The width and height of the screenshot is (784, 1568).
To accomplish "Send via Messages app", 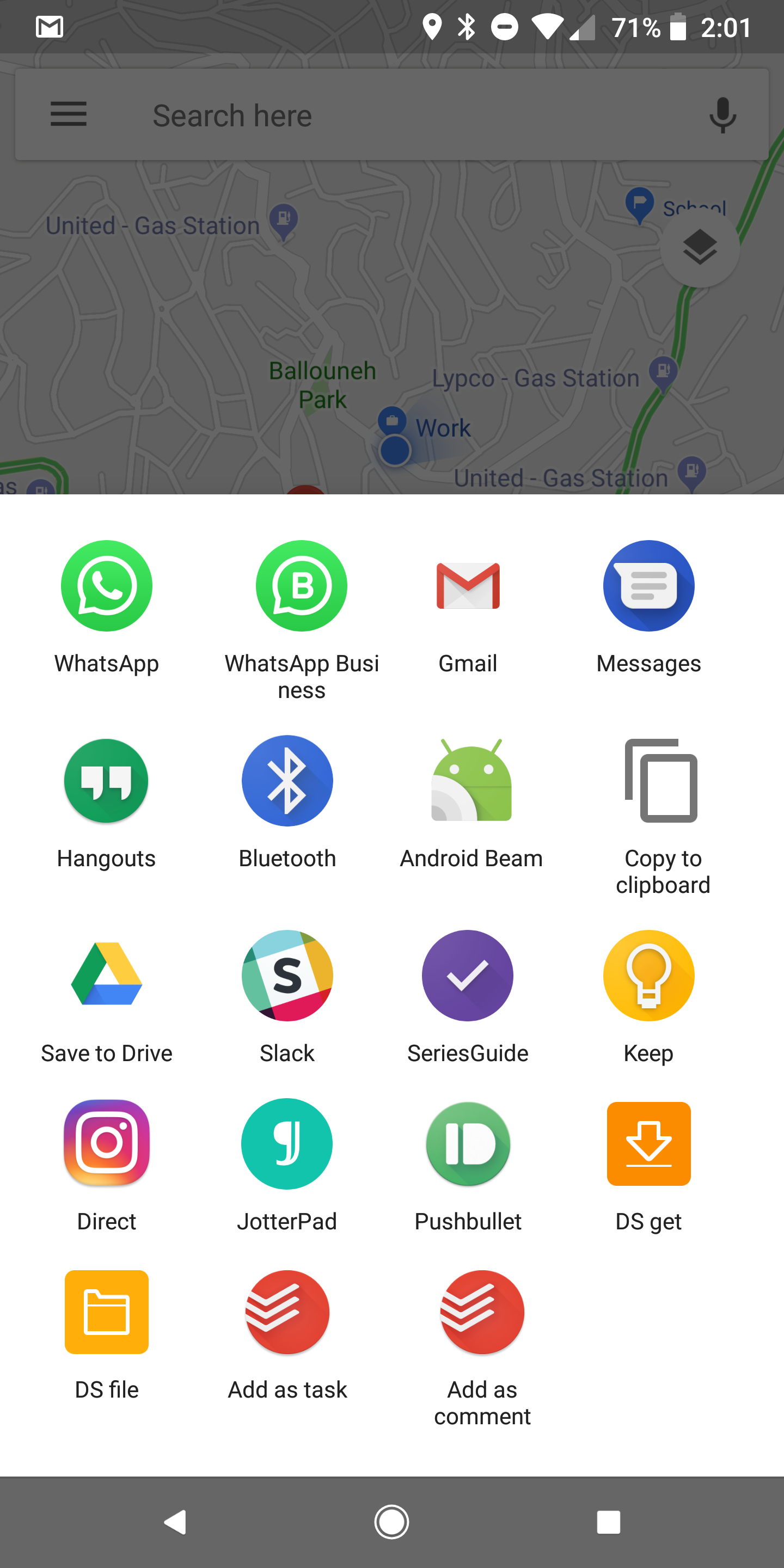I will click(649, 586).
